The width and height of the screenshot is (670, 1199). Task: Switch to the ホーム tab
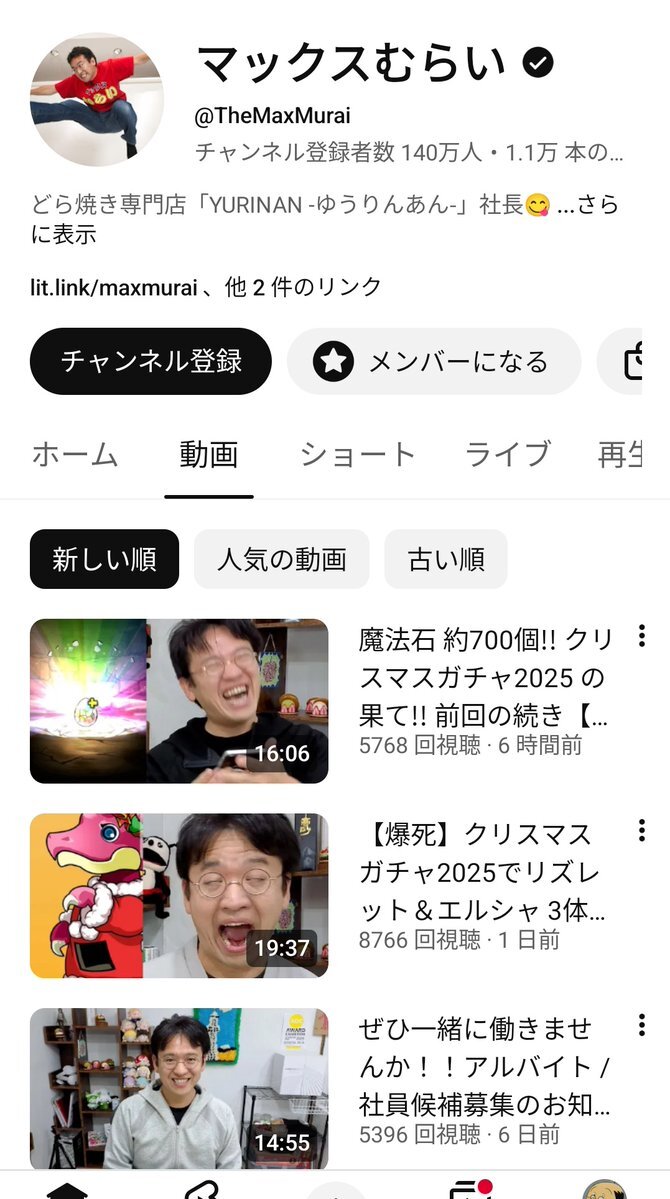pyautogui.click(x=75, y=454)
